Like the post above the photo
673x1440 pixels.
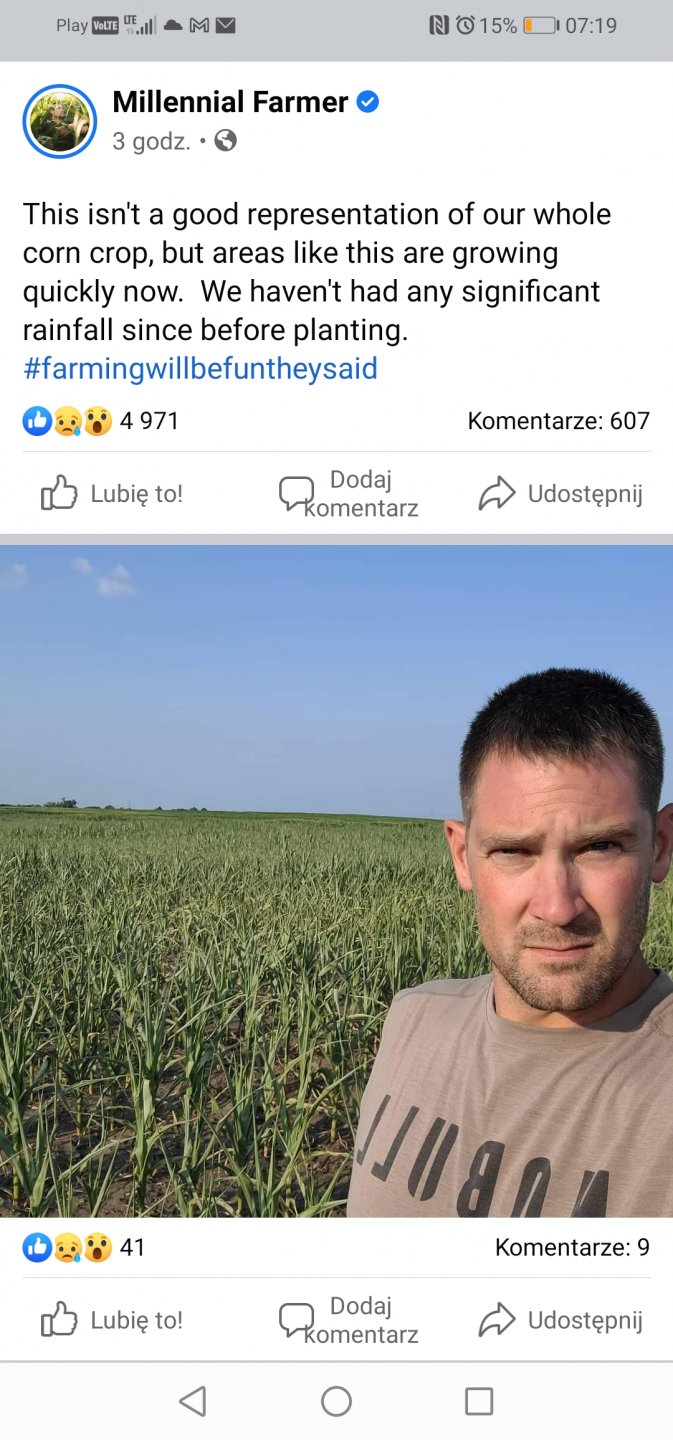point(112,493)
